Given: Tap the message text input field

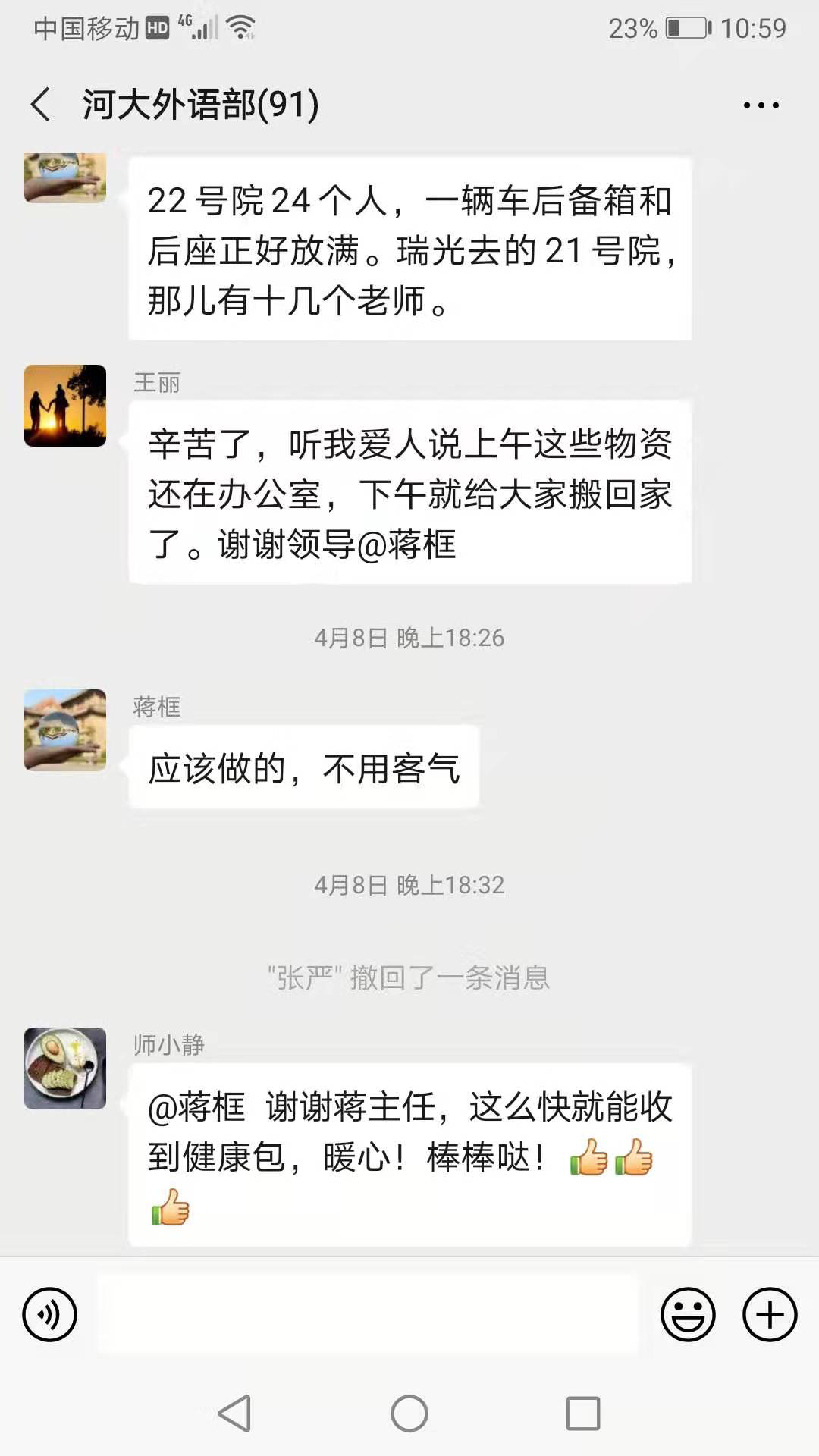Looking at the screenshot, I should tap(368, 1314).
